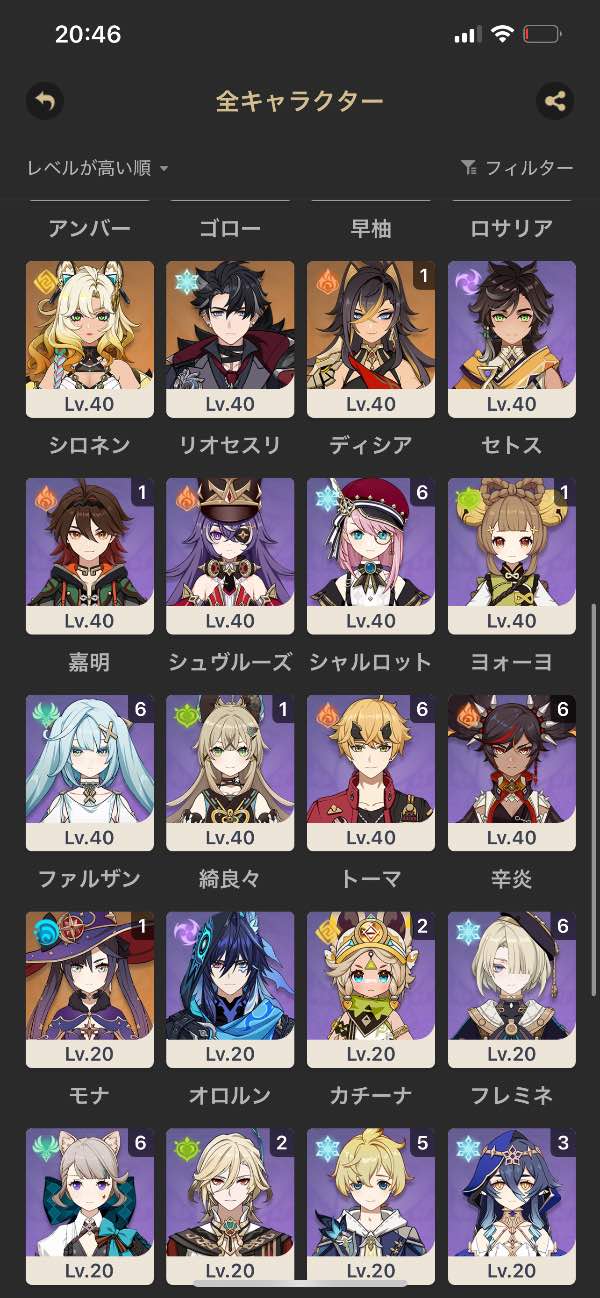Viewport: 600px width, 1298px height.
Task: Open the レベルが高い順 sort dropdown
Action: pos(97,168)
